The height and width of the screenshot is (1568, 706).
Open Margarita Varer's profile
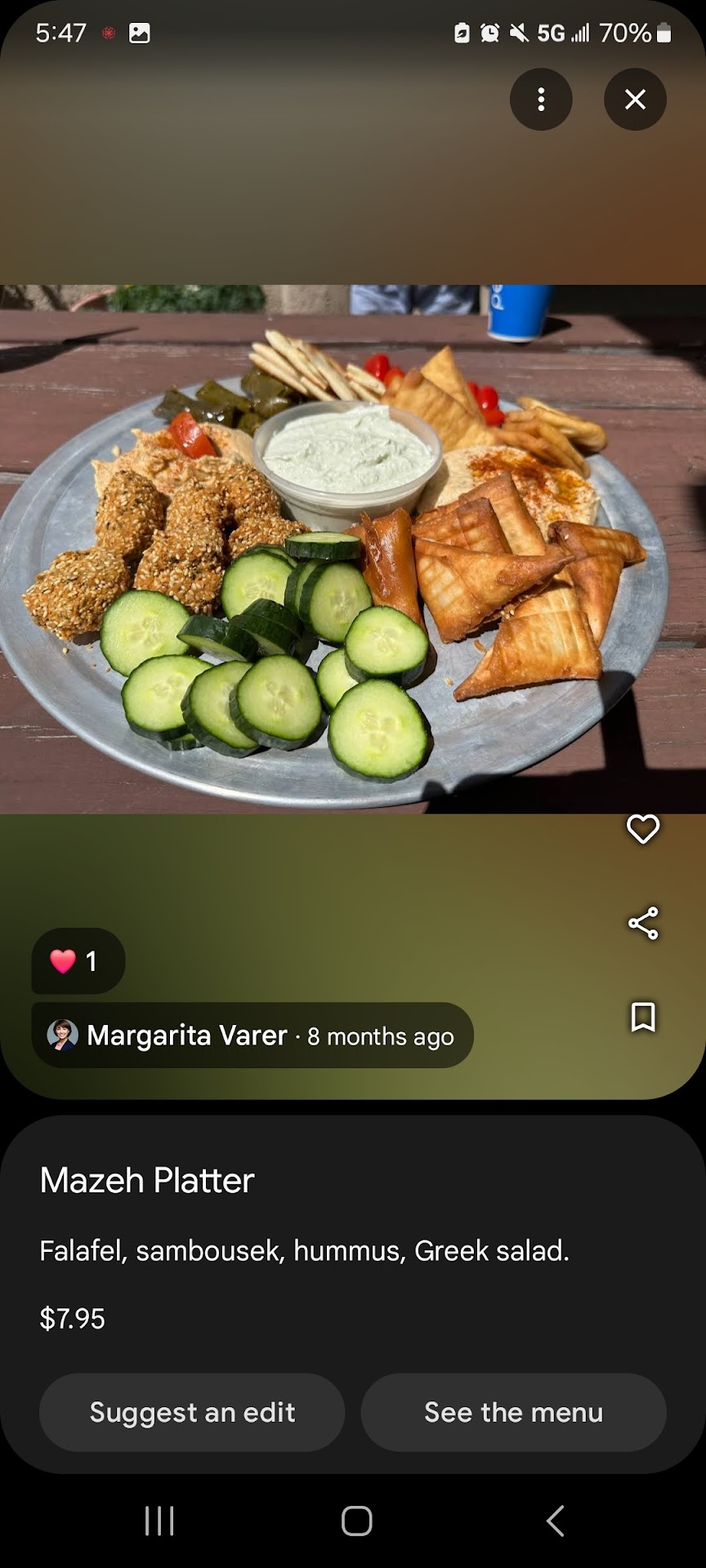(186, 1036)
